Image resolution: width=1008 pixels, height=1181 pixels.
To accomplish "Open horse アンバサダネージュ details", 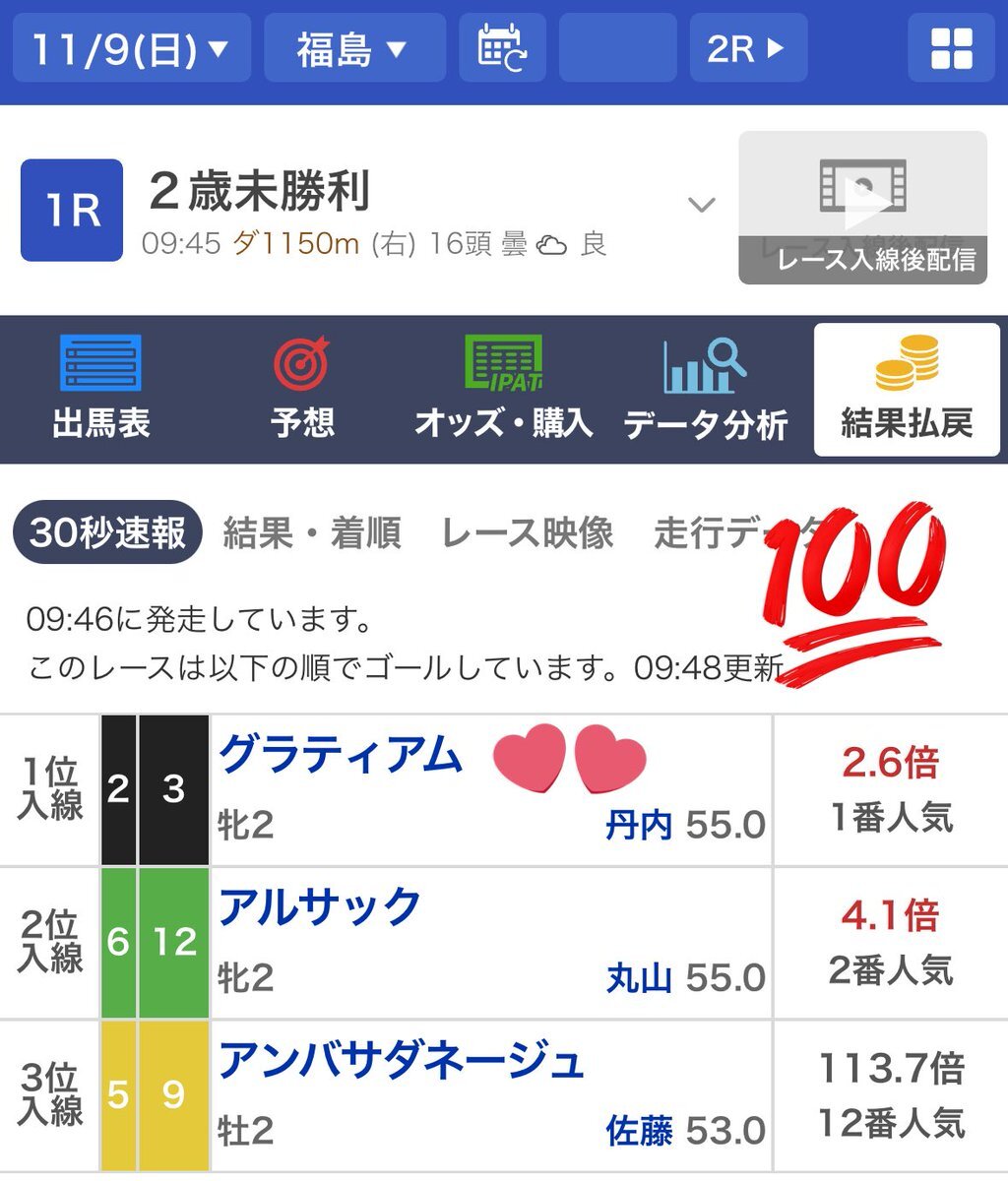I will pos(402,1061).
